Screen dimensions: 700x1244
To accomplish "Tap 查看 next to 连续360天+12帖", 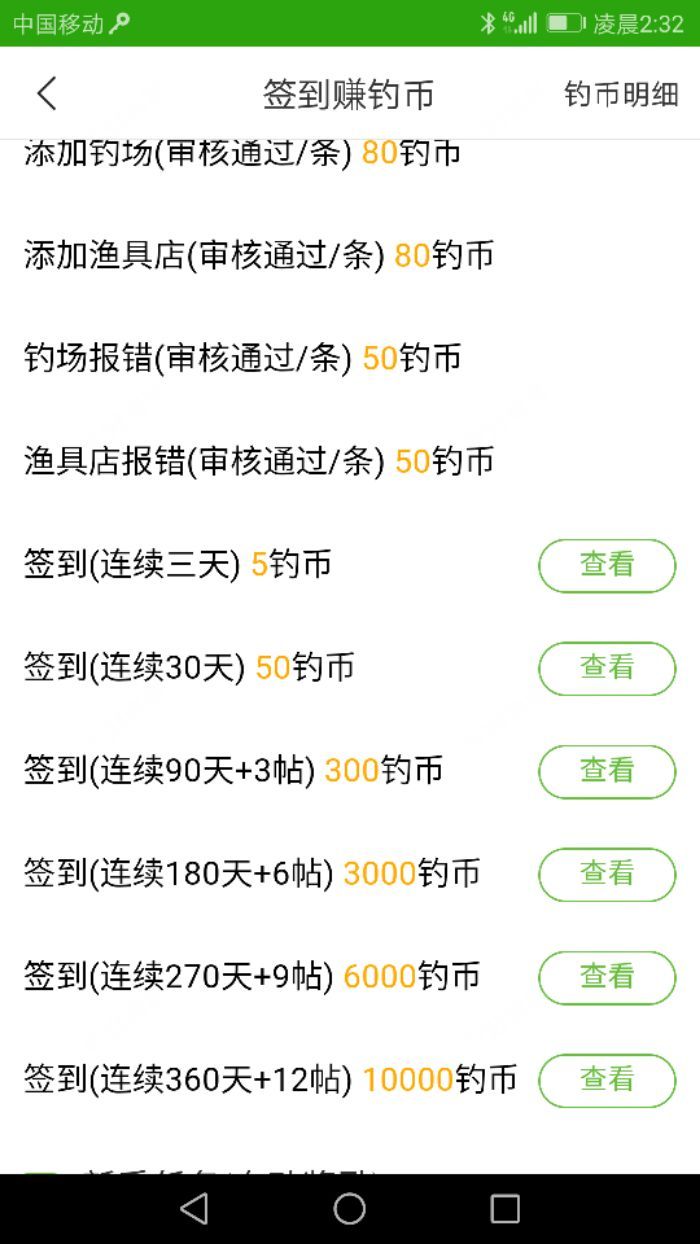I will point(607,1080).
